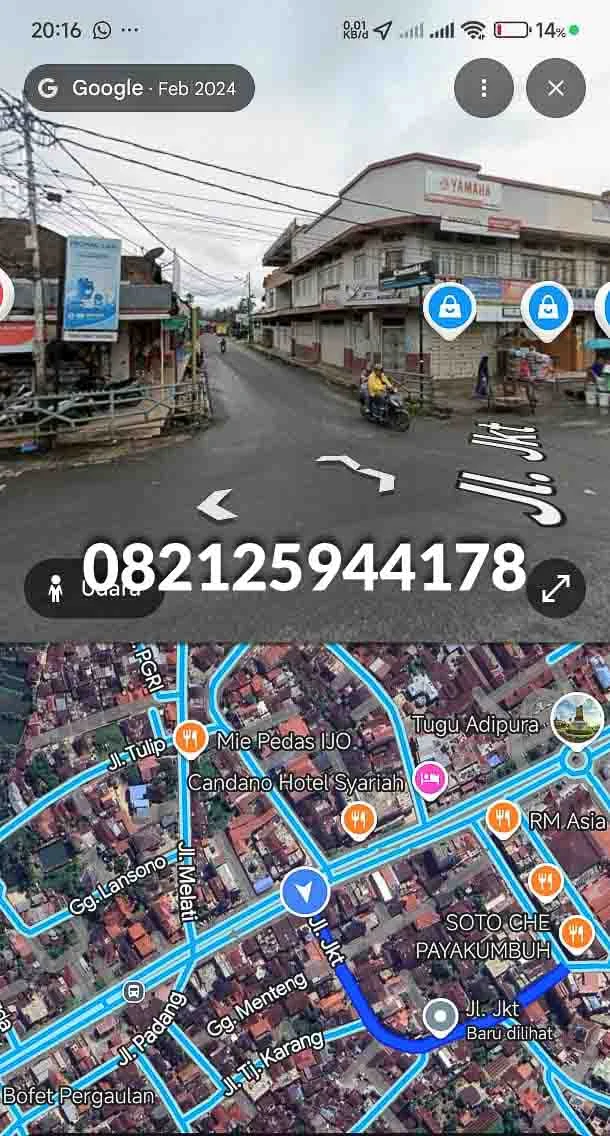Open the Tugu Adipura landmark photo marker
The height and width of the screenshot is (1136, 610).
coord(578,719)
